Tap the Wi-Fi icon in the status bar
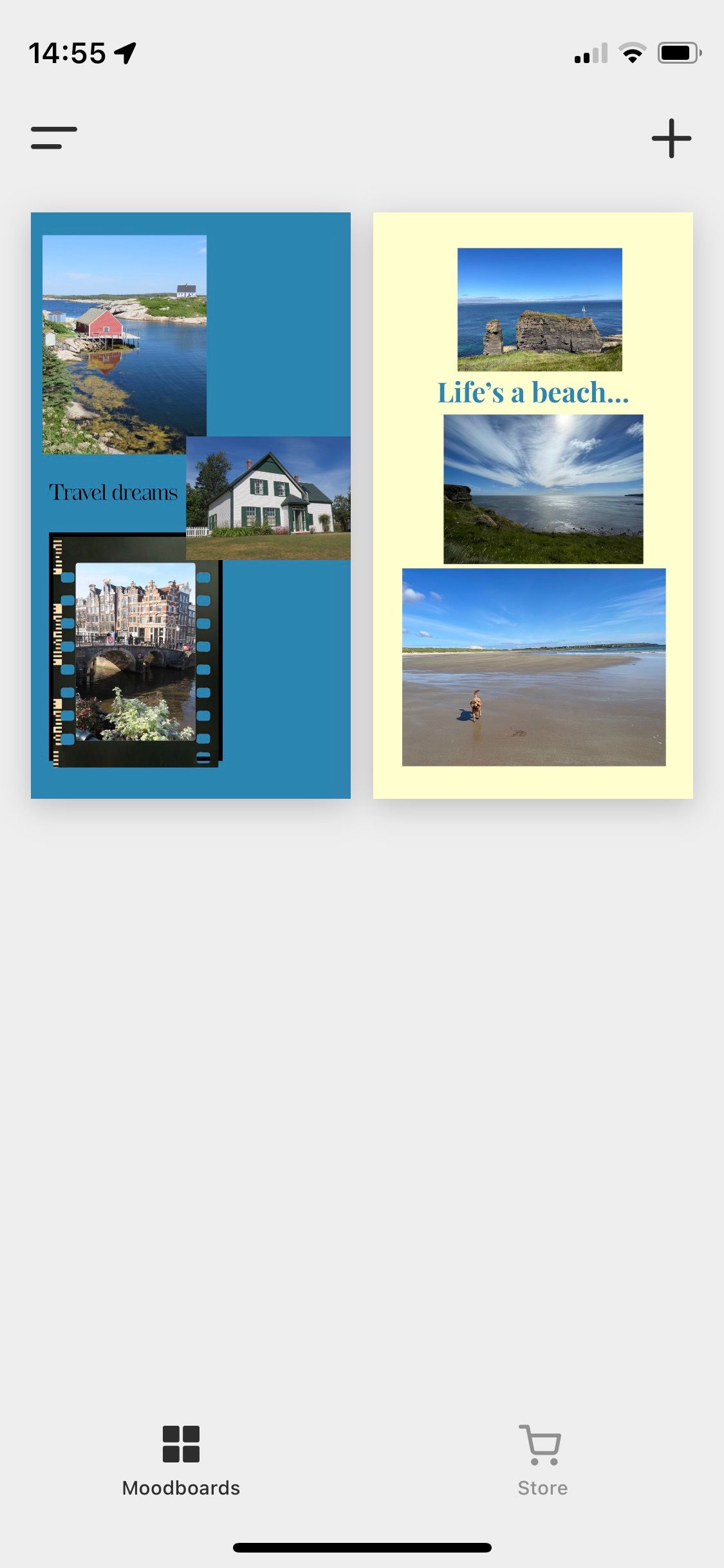The width and height of the screenshot is (724, 1568). (633, 55)
